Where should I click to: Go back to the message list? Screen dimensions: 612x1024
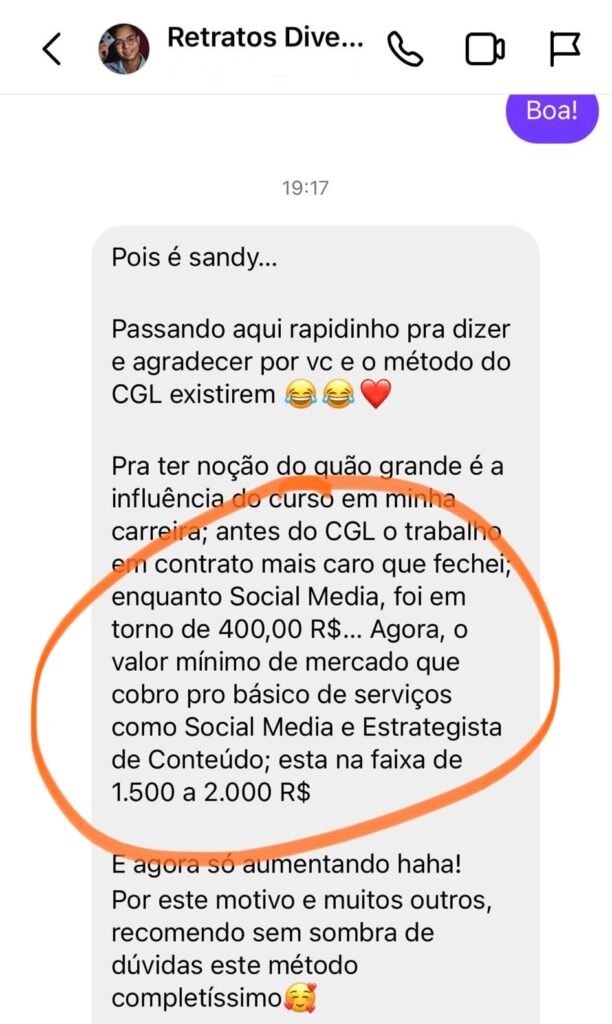click(51, 49)
